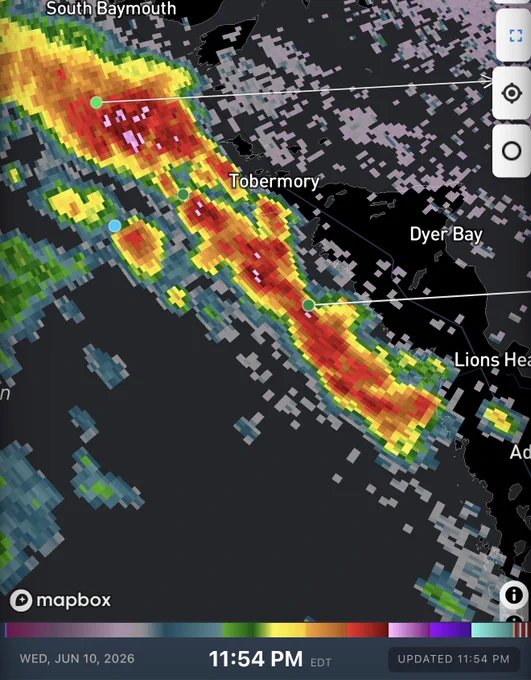The height and width of the screenshot is (680, 531).
Task: Open the Updated 11:54 PM button
Action: [x=453, y=659]
